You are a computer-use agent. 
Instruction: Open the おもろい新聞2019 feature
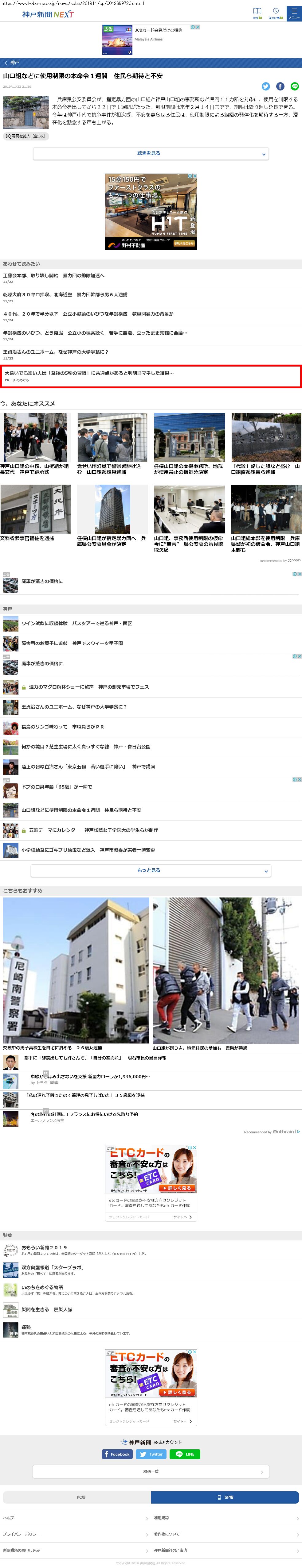(x=44, y=1247)
